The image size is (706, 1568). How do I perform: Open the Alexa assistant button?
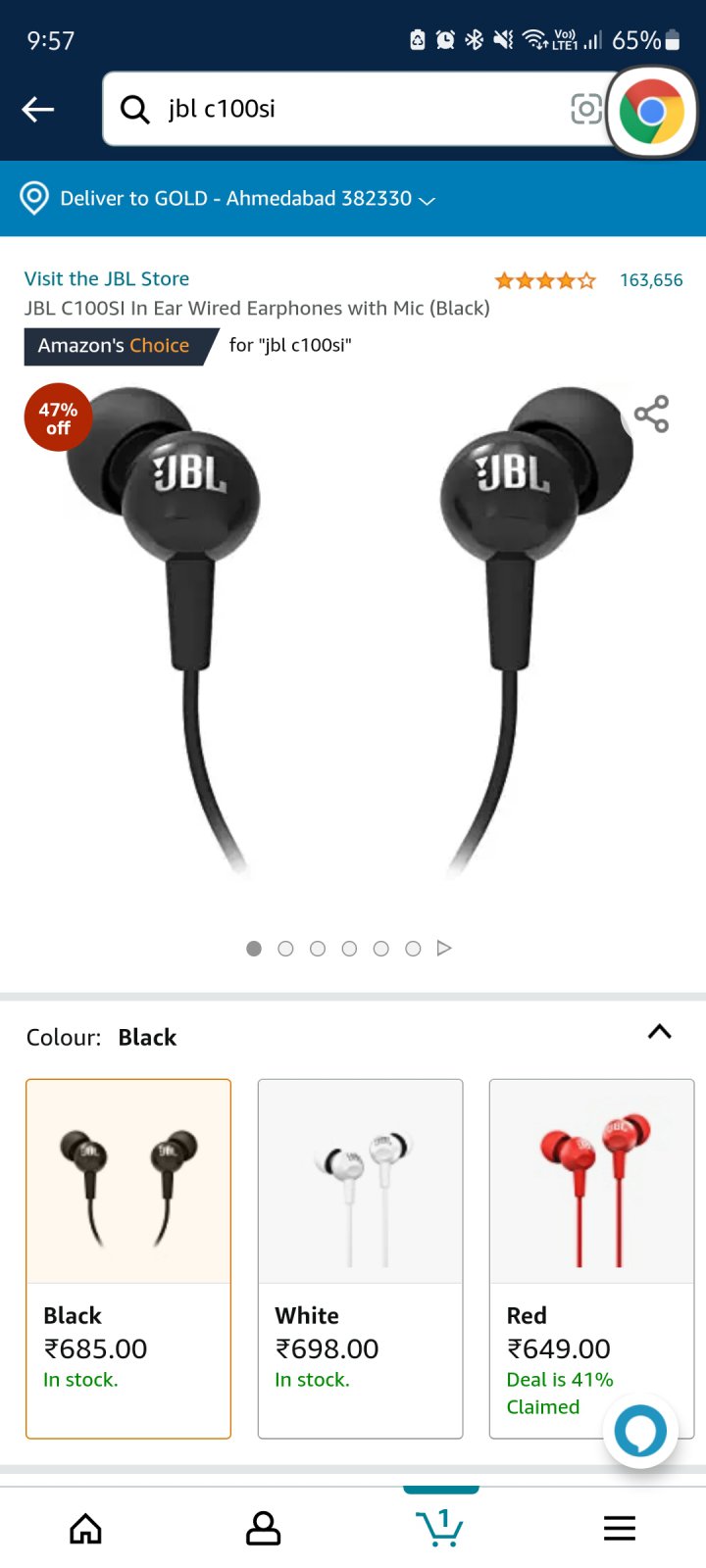point(640,1432)
